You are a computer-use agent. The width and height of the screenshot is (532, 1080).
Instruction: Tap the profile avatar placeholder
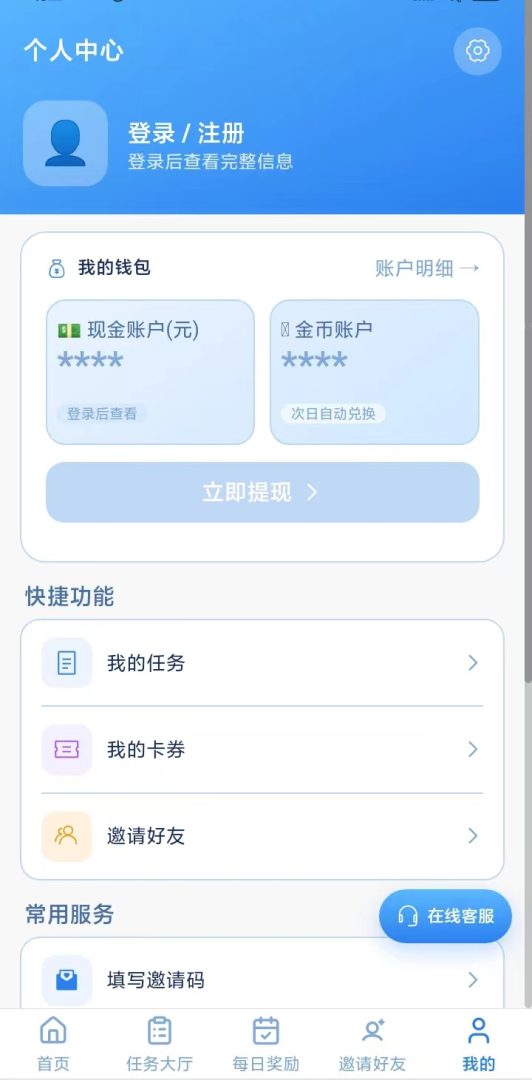click(x=65, y=143)
